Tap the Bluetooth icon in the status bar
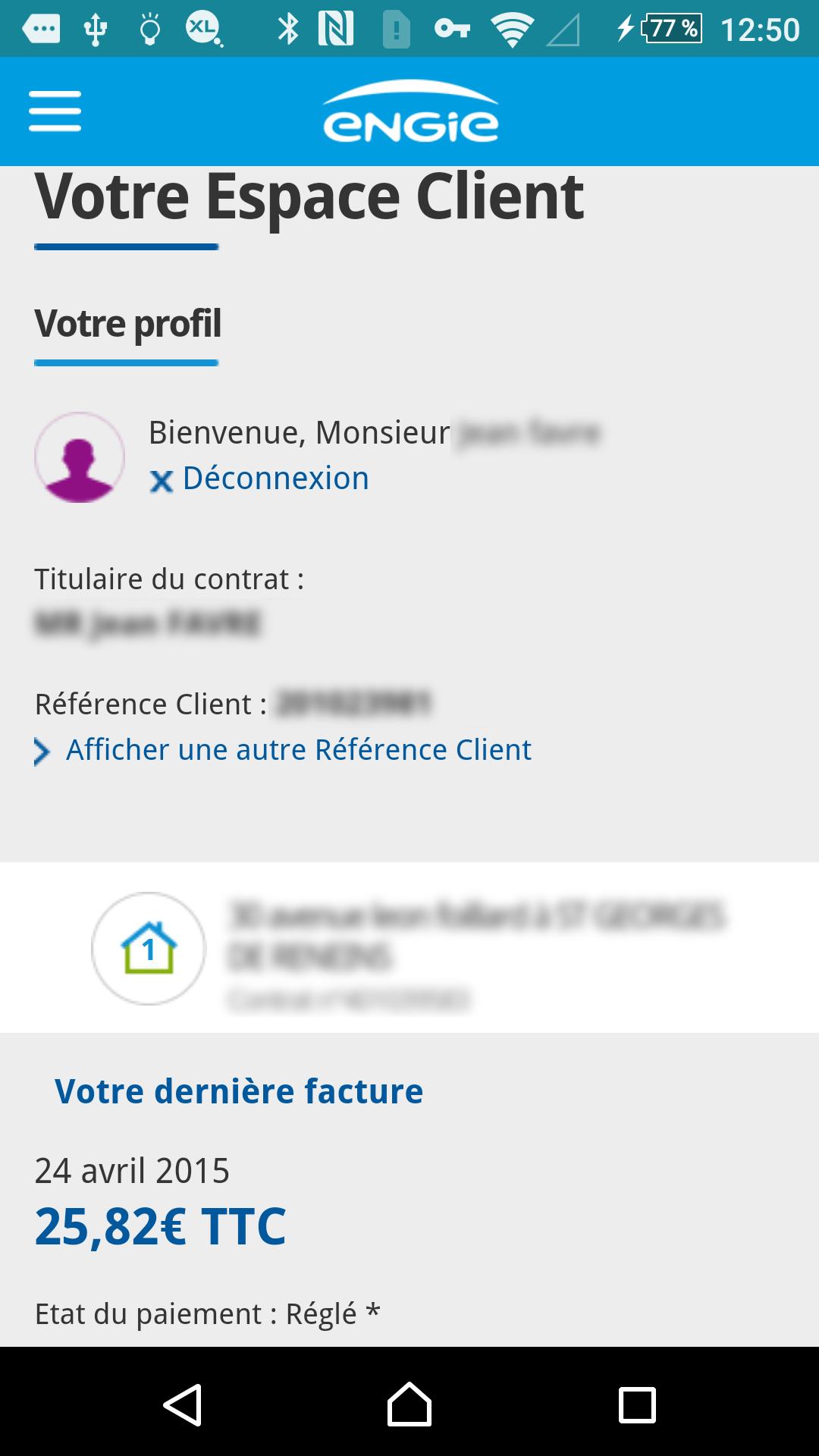Image resolution: width=819 pixels, height=1456 pixels. coord(288,29)
